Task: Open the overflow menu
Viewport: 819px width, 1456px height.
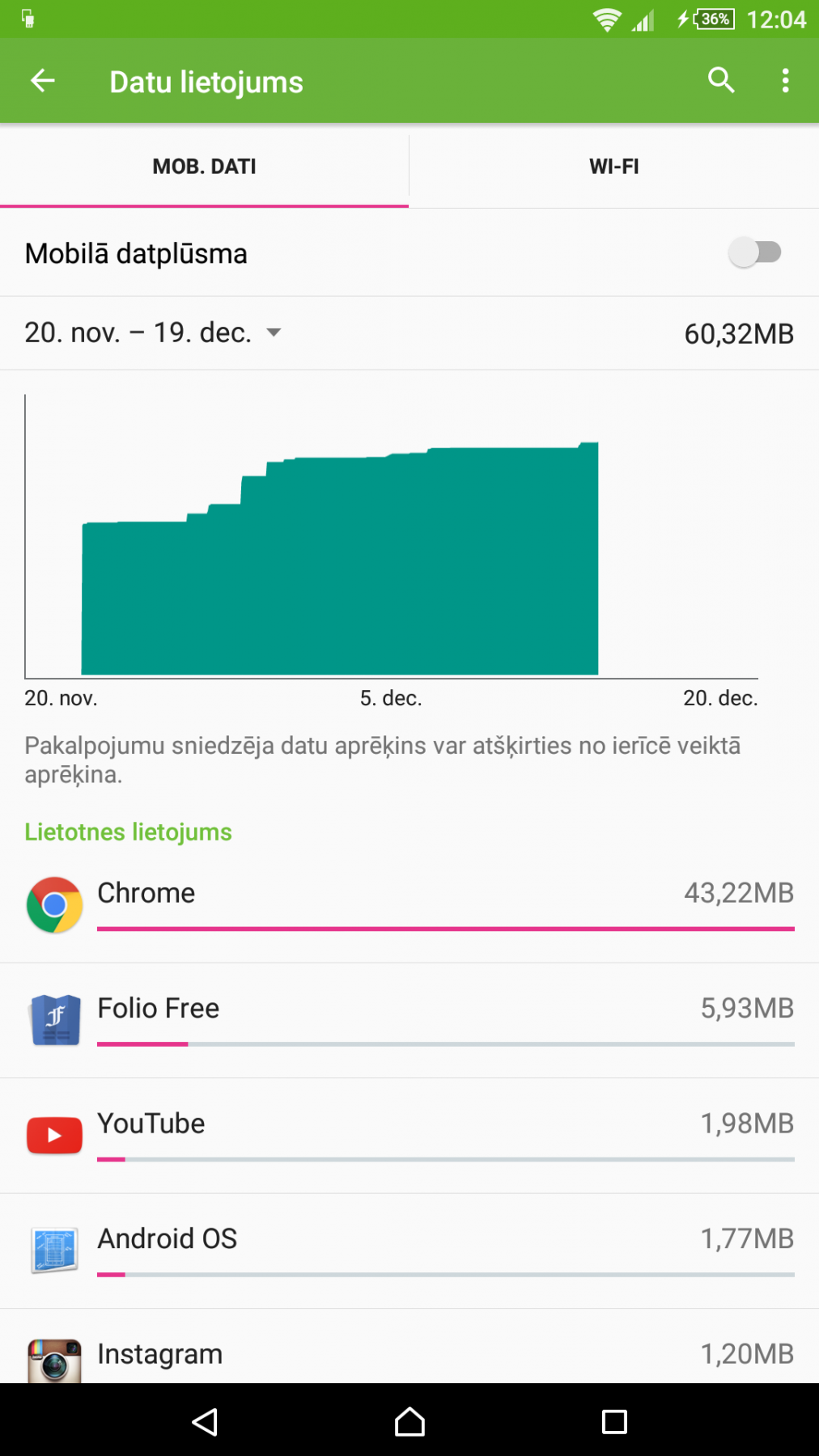Action: click(785, 81)
